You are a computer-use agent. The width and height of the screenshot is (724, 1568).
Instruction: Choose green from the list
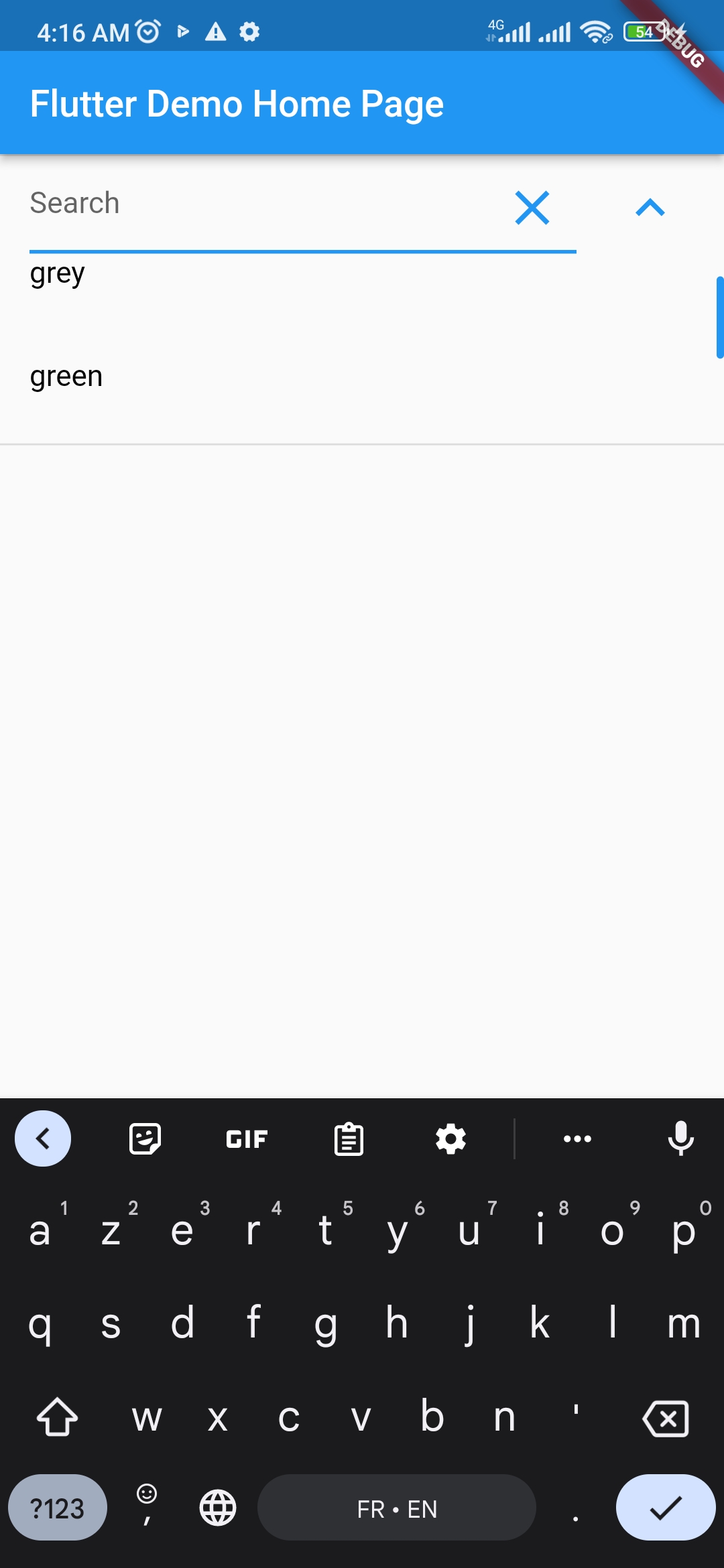(66, 377)
